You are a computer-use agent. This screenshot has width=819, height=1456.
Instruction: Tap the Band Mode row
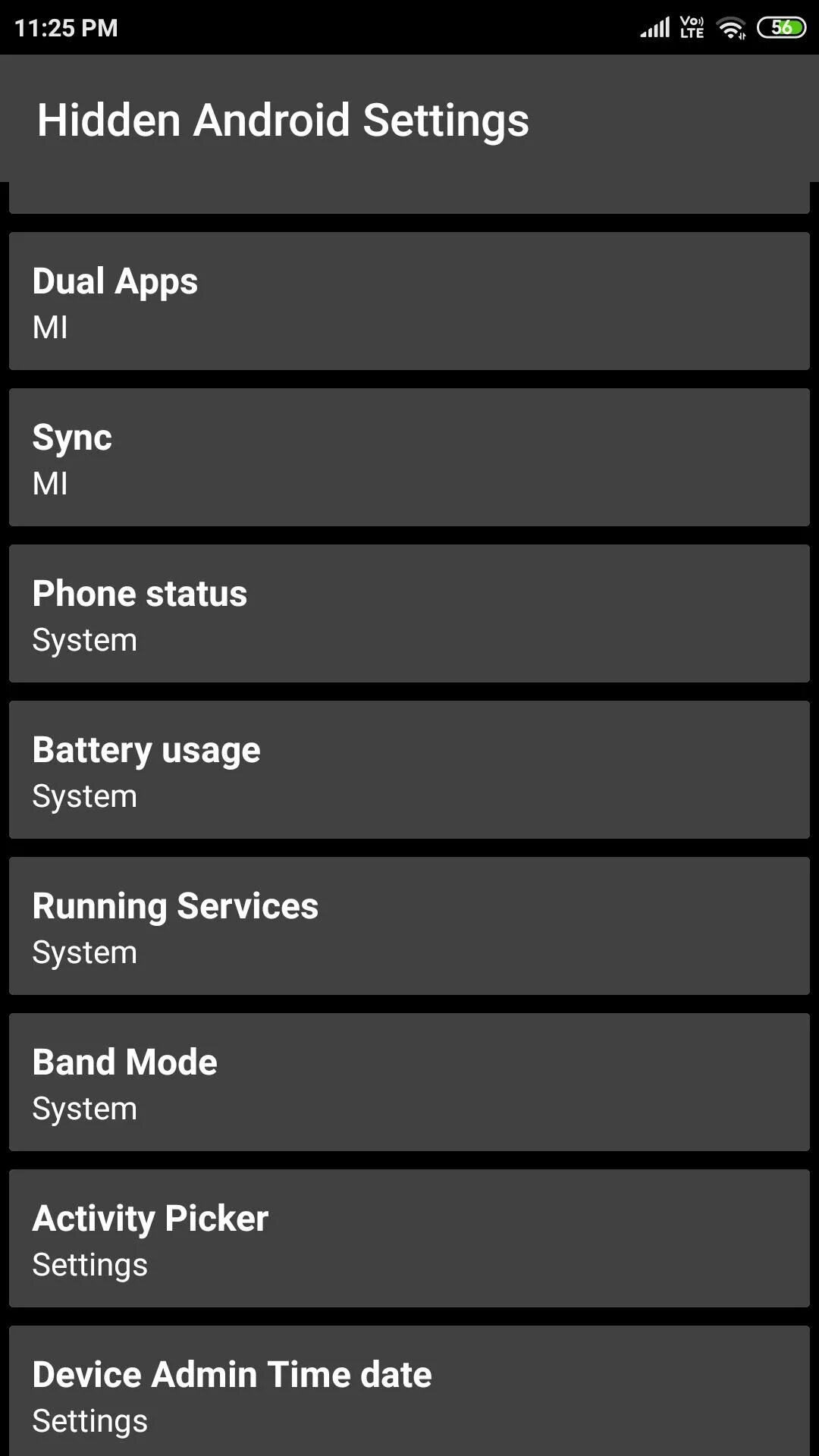(x=409, y=1082)
